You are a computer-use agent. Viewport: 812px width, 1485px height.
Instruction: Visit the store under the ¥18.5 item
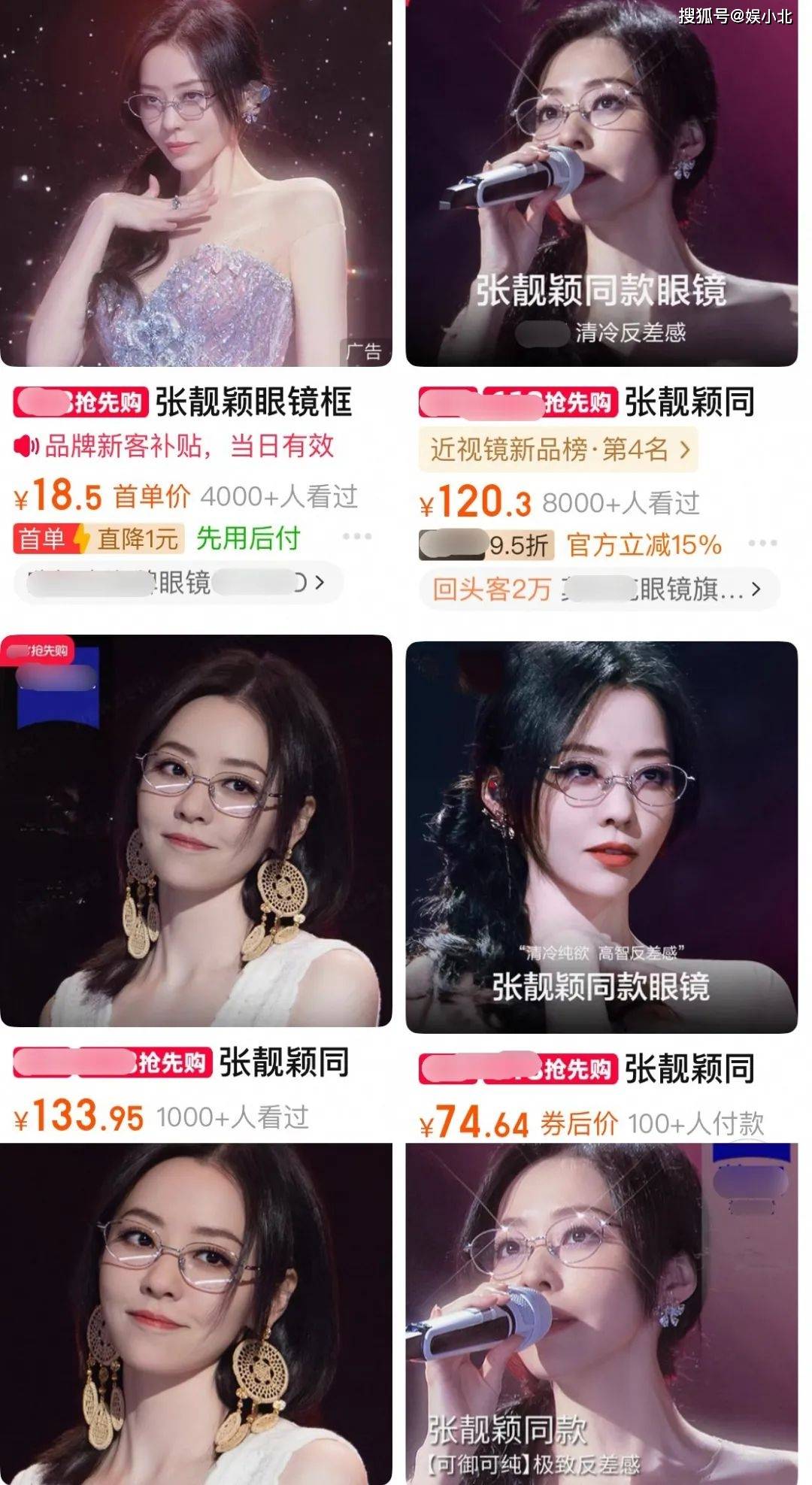[x=178, y=583]
